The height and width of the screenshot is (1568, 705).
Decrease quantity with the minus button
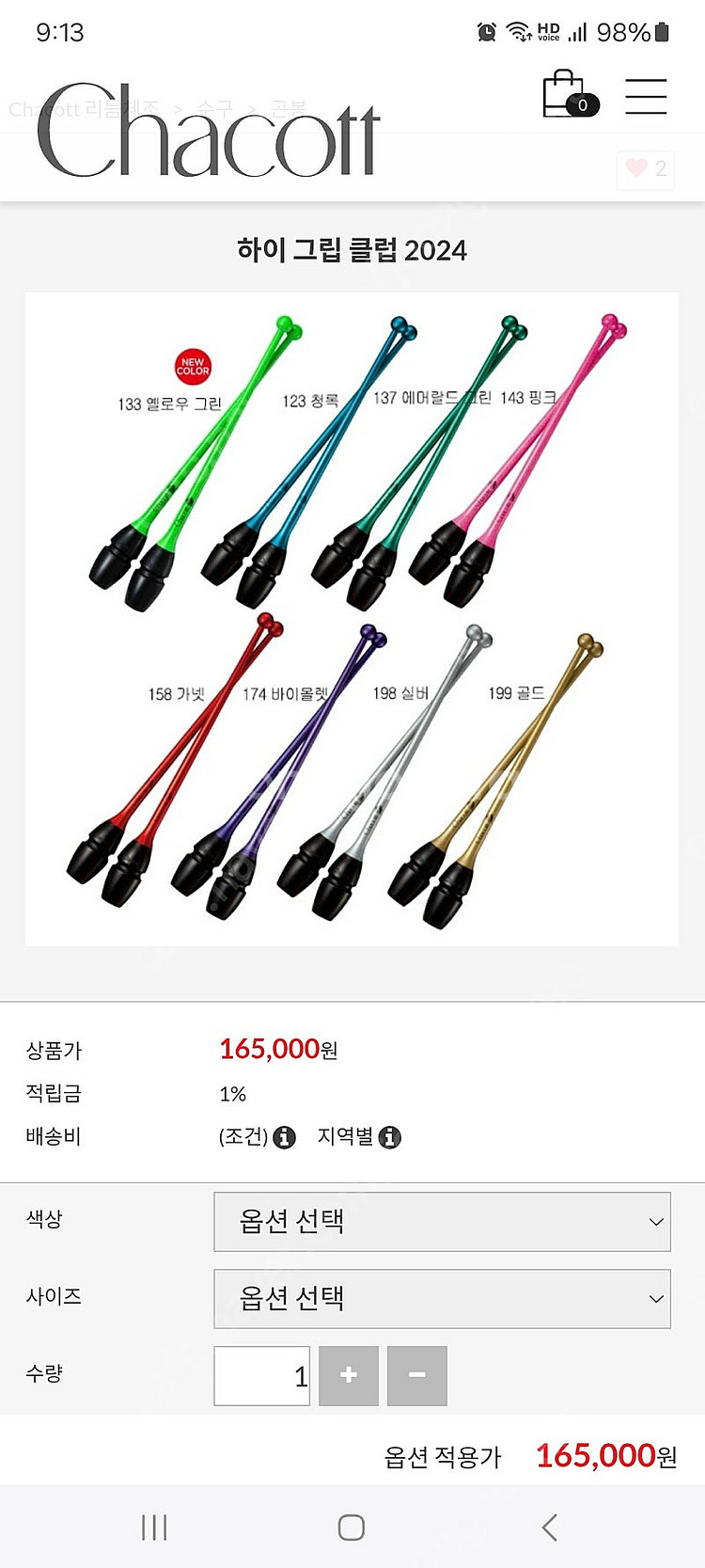[x=417, y=1376]
